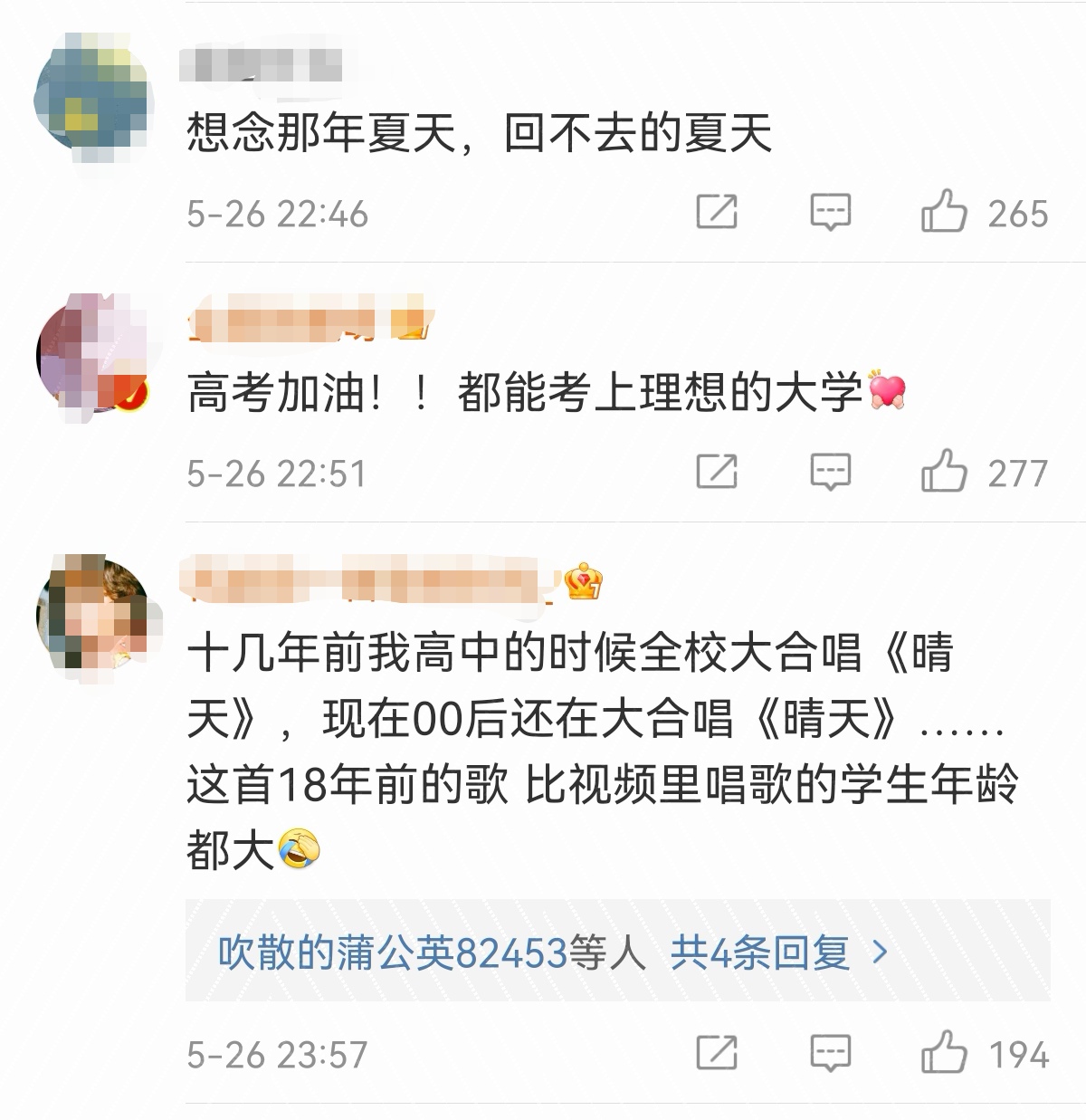1086x1120 pixels.
Task: Like the comment 想念那年夏天
Action: [948, 212]
